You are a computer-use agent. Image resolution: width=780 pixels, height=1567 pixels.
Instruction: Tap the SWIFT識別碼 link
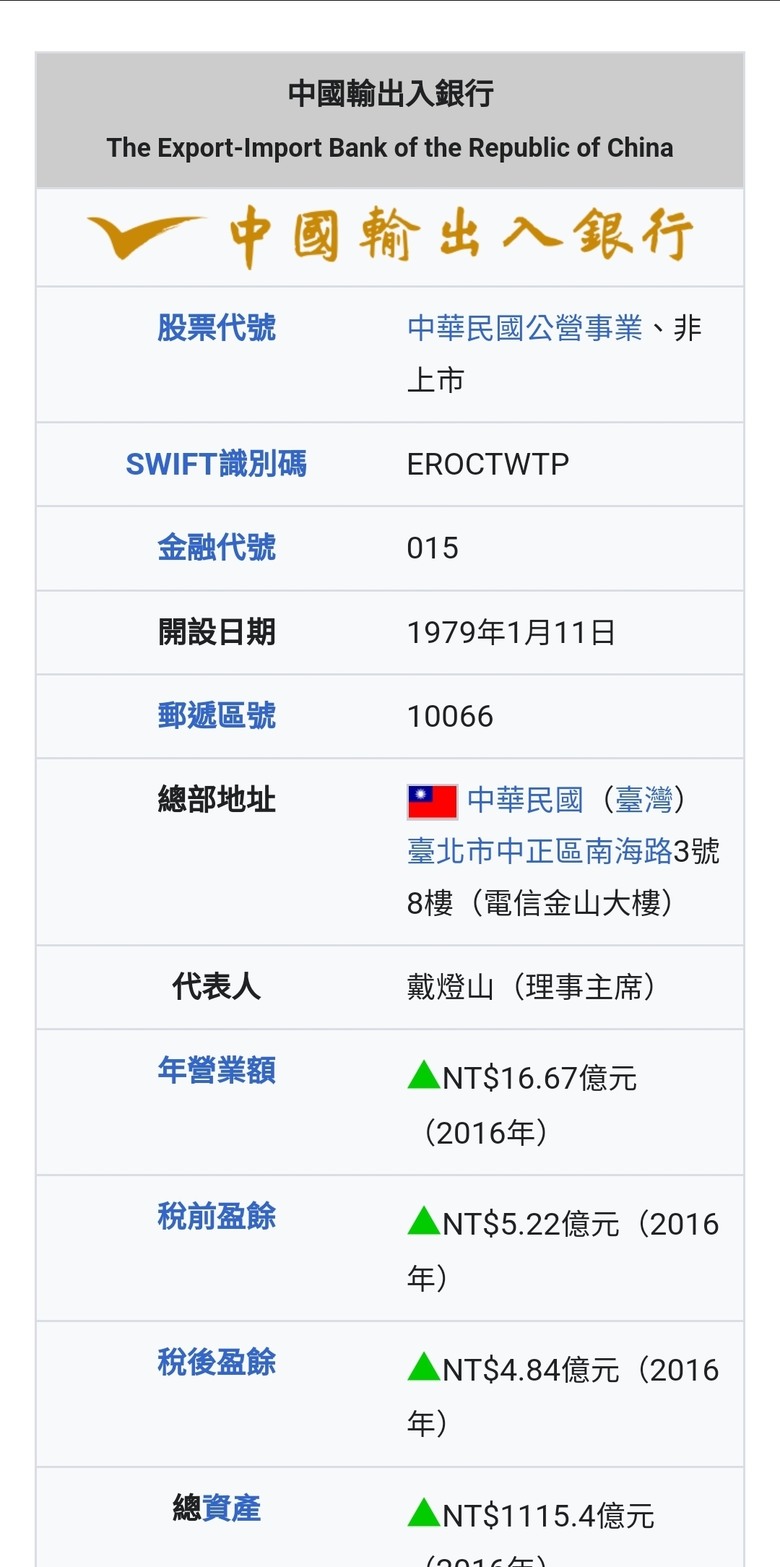(x=216, y=464)
